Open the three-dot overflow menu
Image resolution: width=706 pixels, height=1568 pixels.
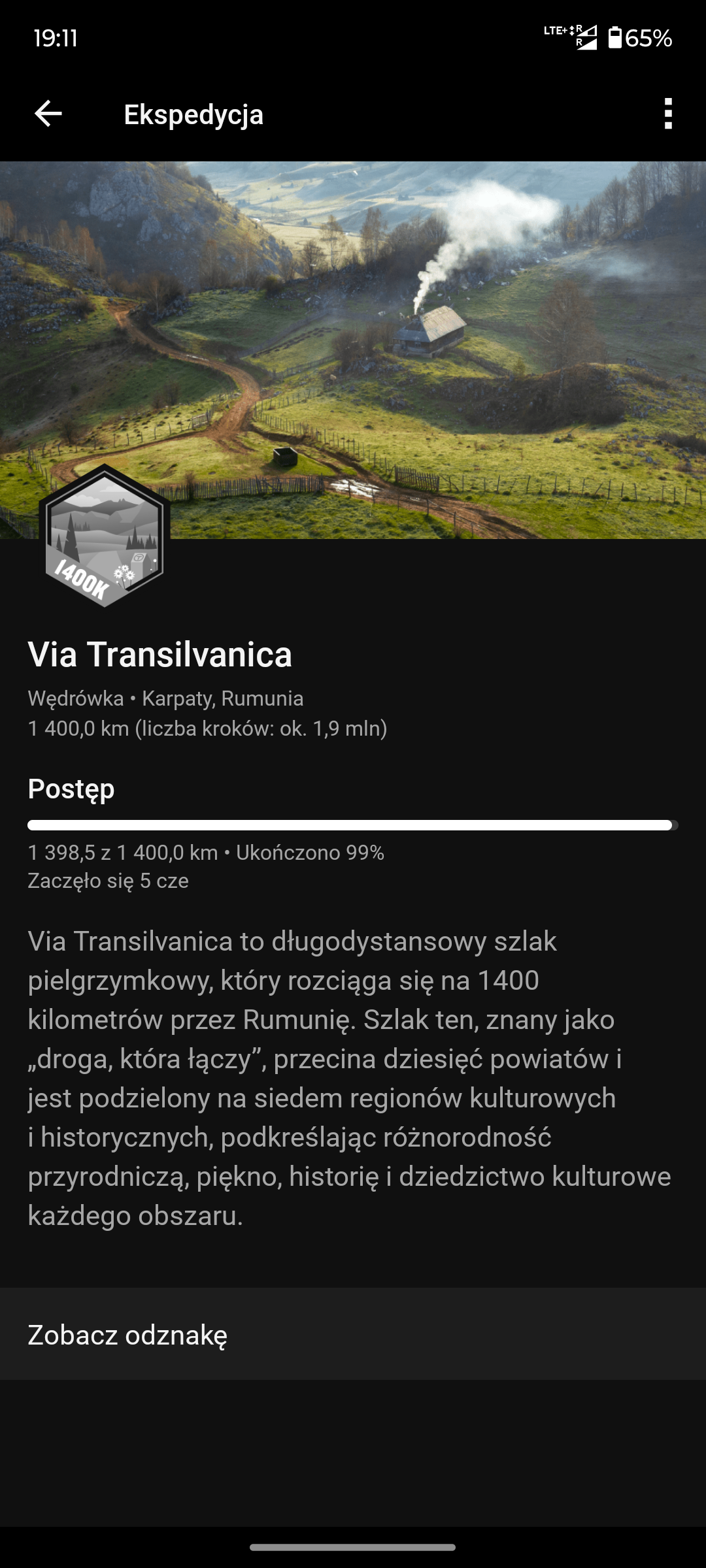tap(668, 114)
